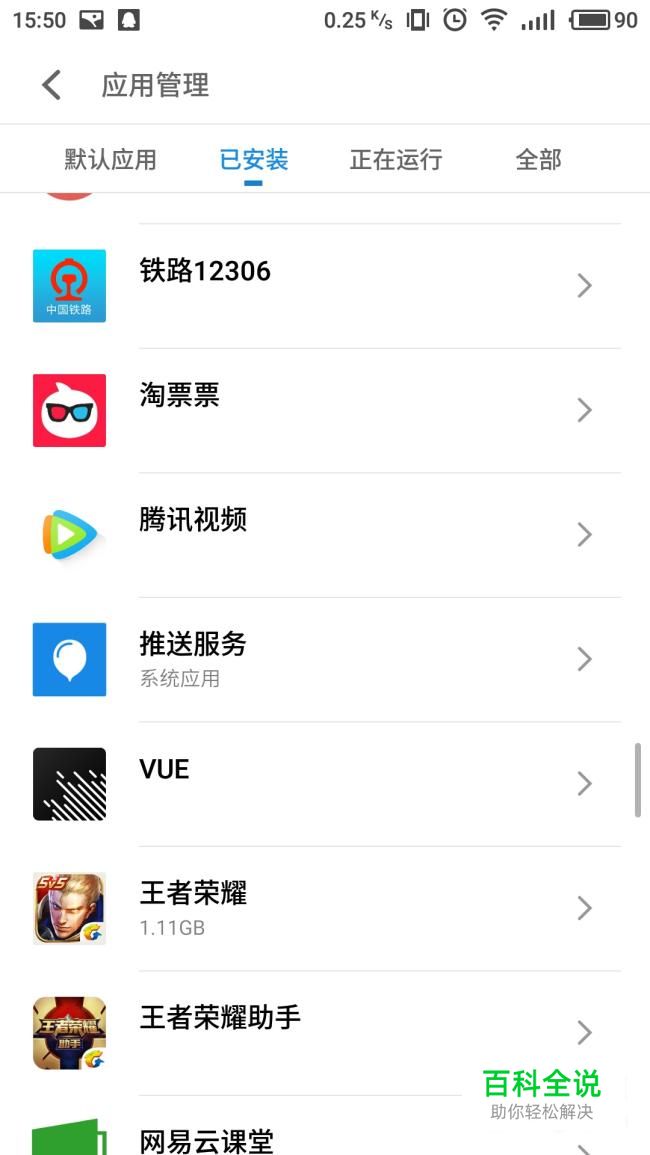
Task: Select the 已安装 tab
Action: point(254,159)
